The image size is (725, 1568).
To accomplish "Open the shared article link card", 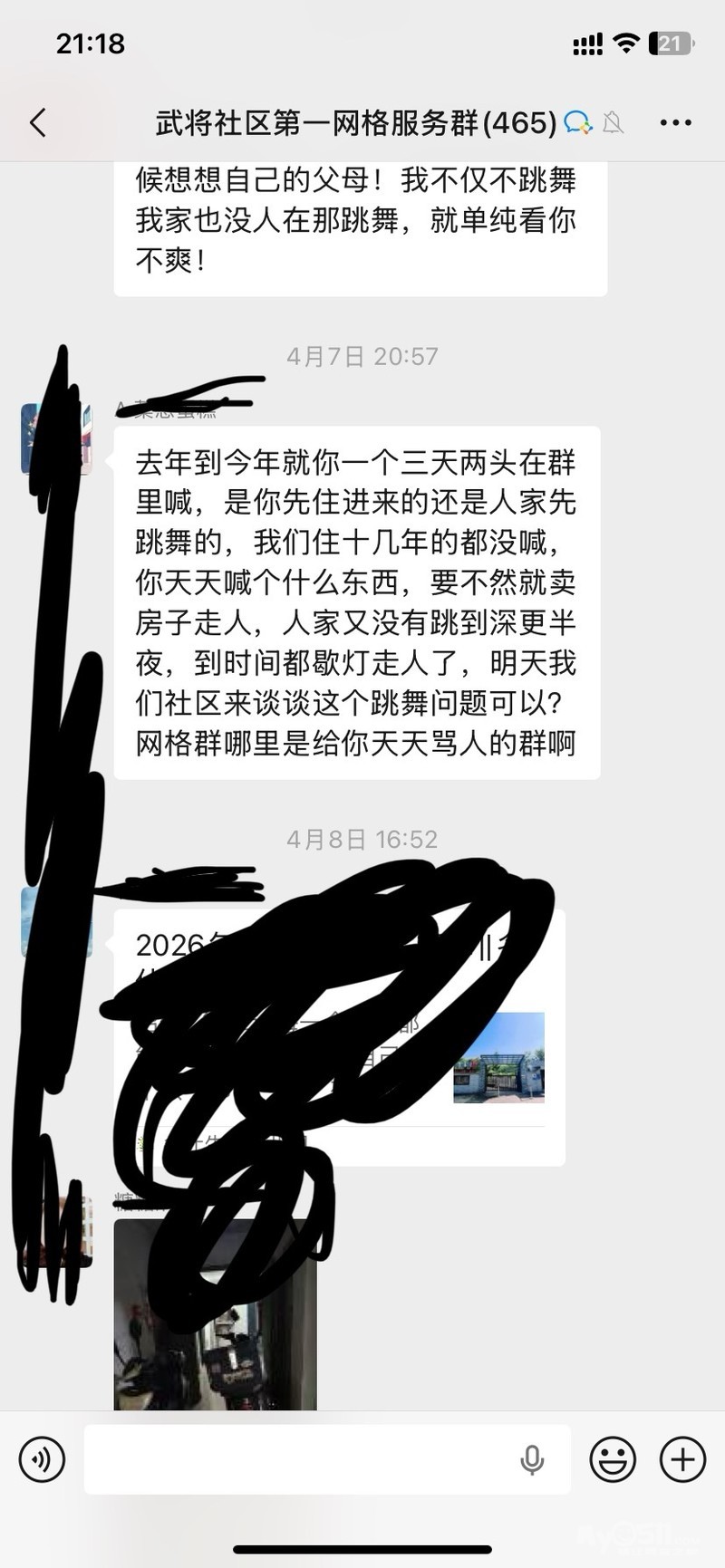I will tap(339, 1037).
